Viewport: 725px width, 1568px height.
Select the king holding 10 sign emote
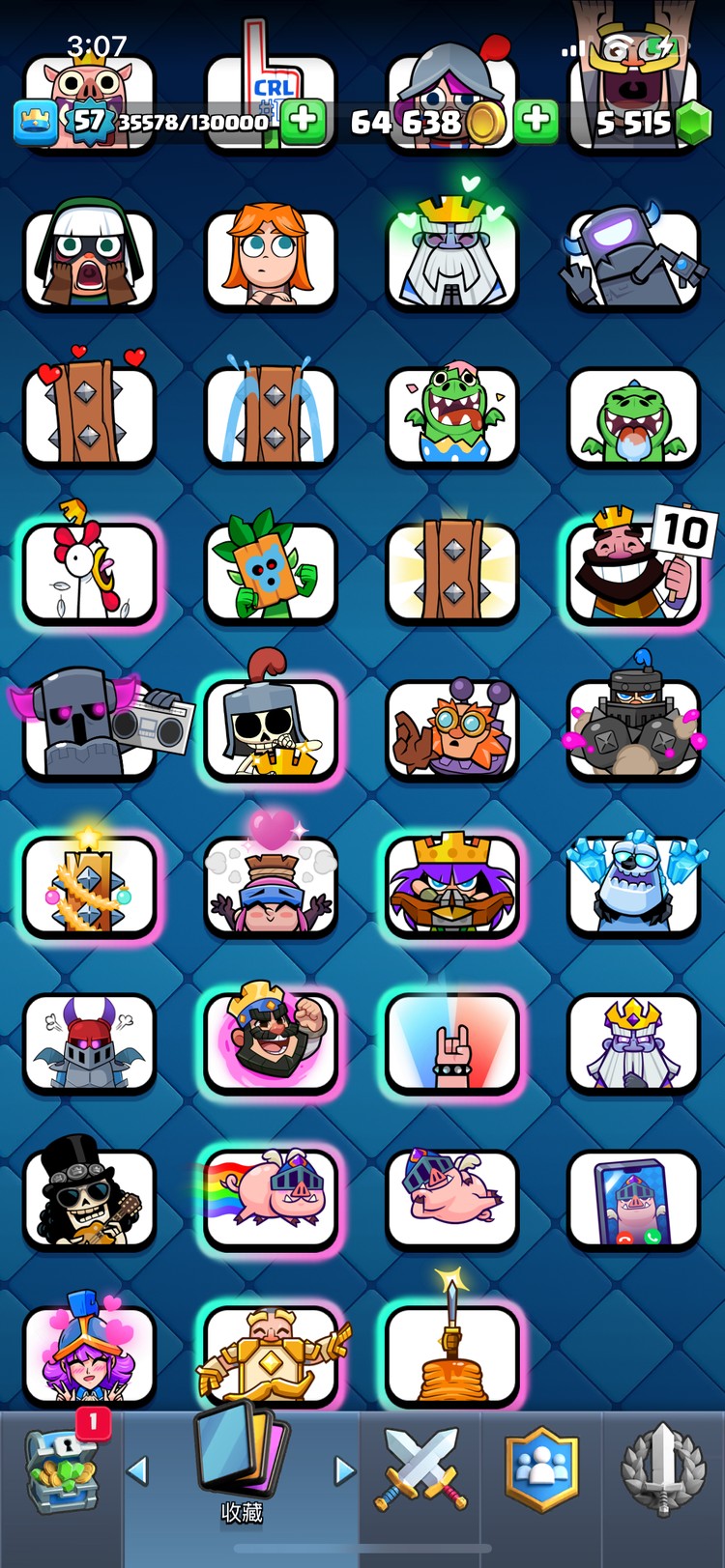coord(634,572)
